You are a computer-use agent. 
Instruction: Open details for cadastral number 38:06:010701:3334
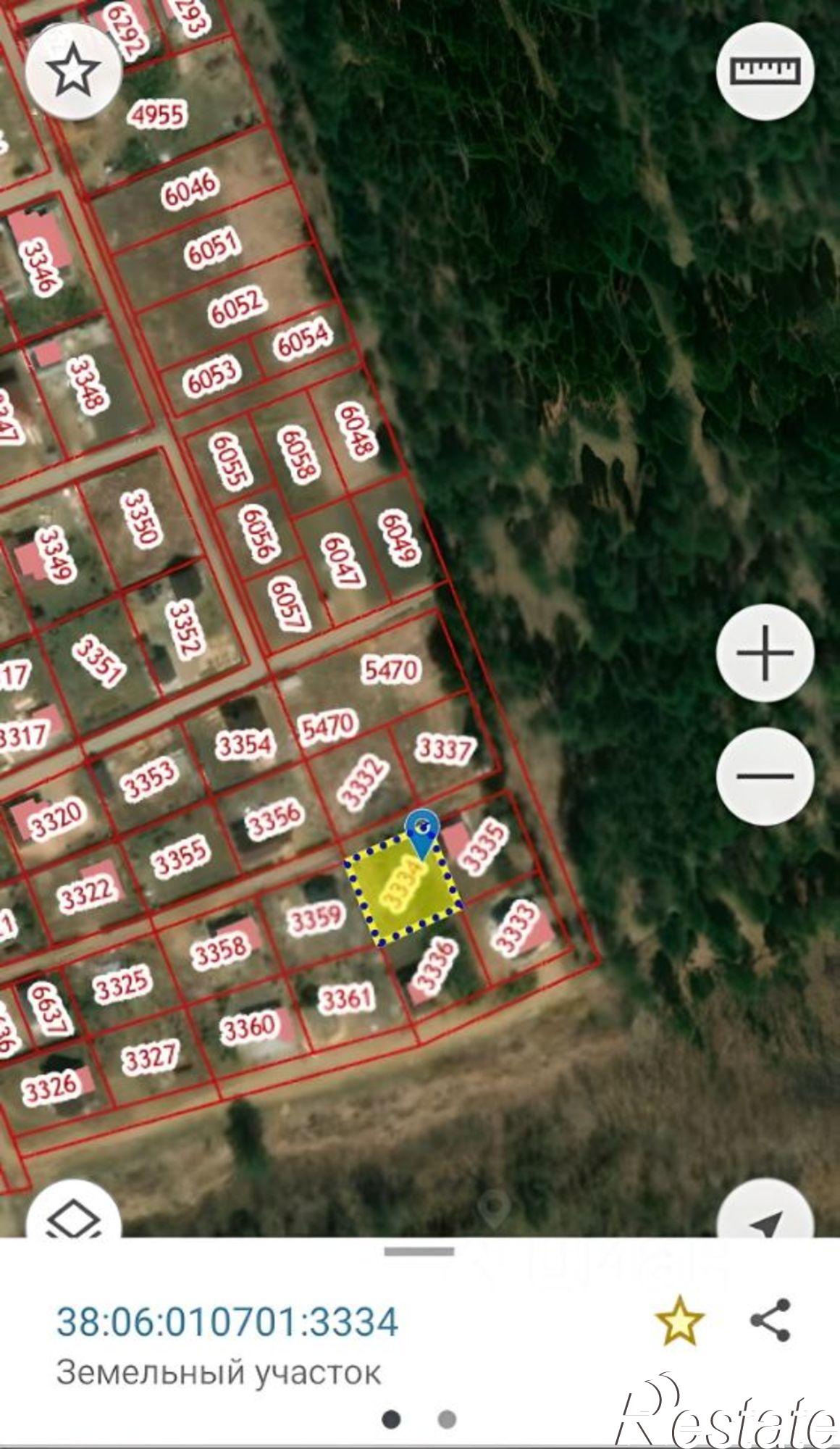click(x=227, y=1321)
